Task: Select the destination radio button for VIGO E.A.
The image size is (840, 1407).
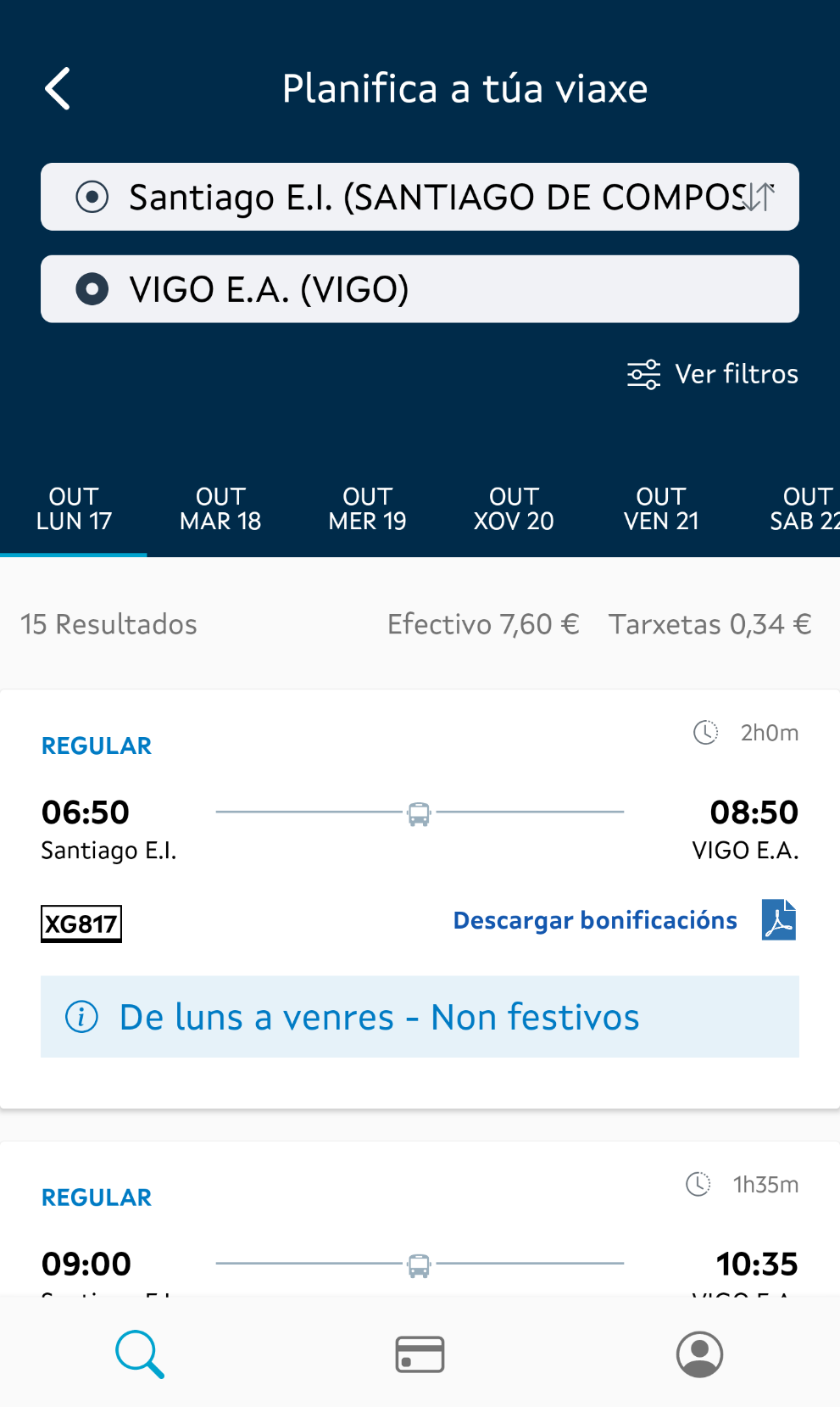Action: (93, 288)
